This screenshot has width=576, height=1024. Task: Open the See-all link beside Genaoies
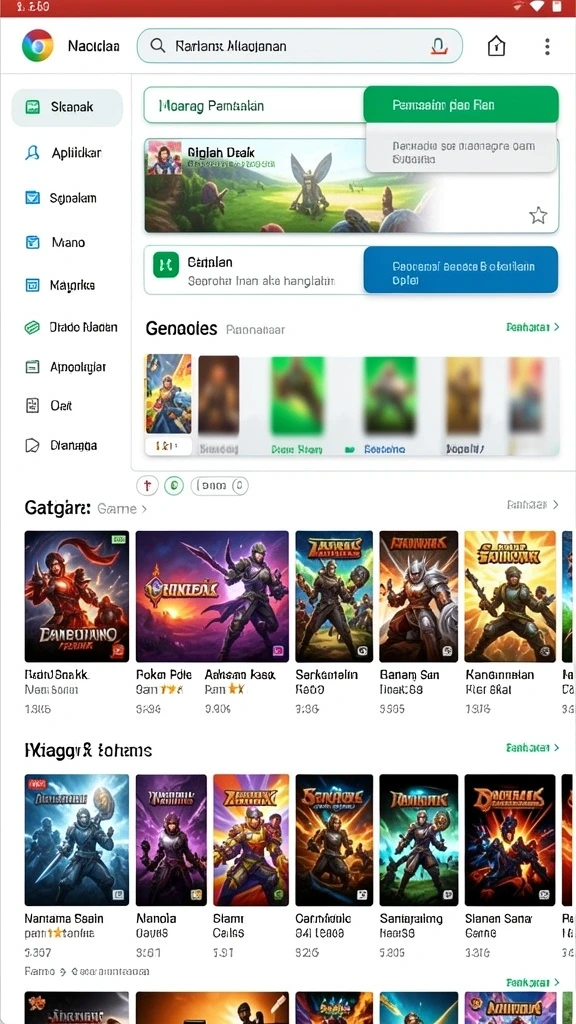(532, 327)
